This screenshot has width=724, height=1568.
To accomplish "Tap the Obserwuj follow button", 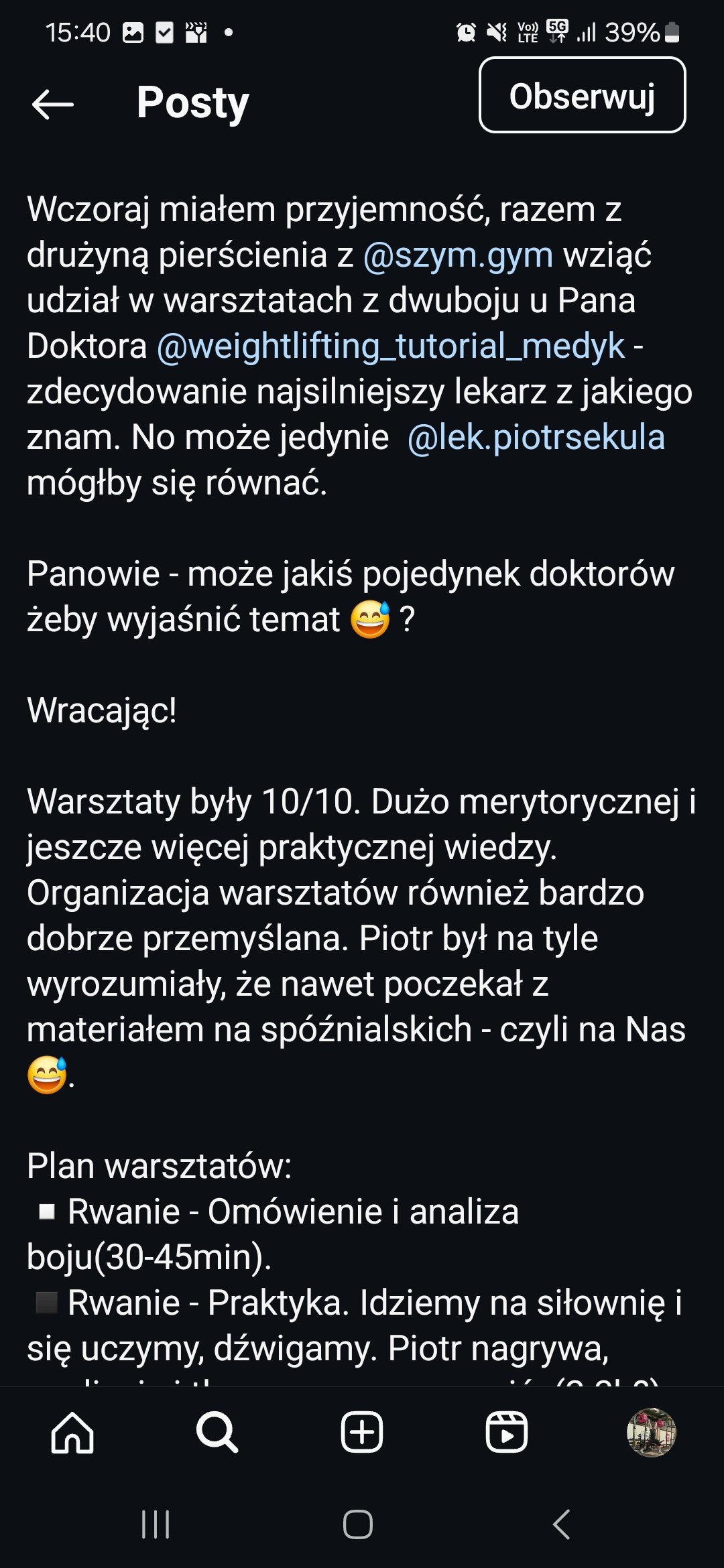I will [582, 95].
